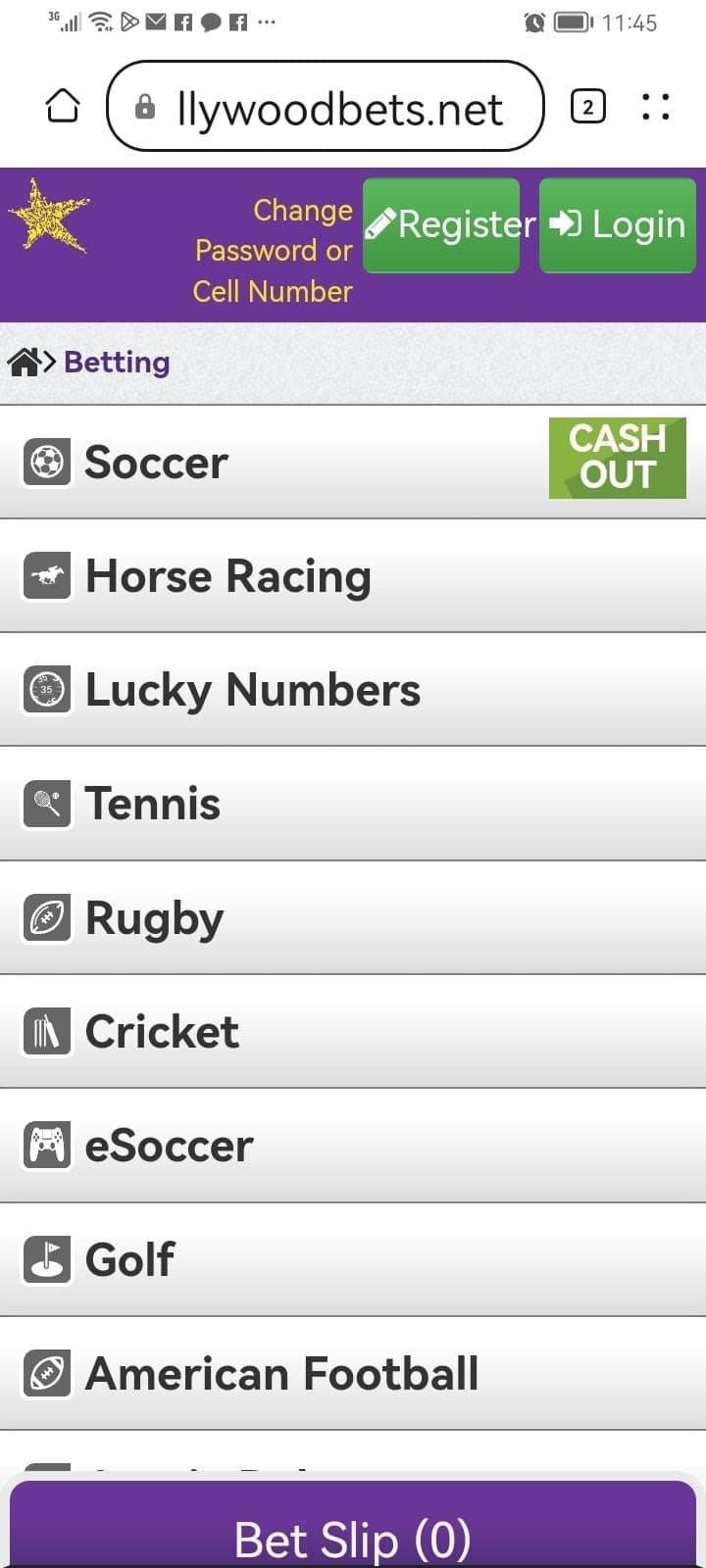Select the Horse Racing icon
This screenshot has height=1568, width=706.
tap(46, 575)
